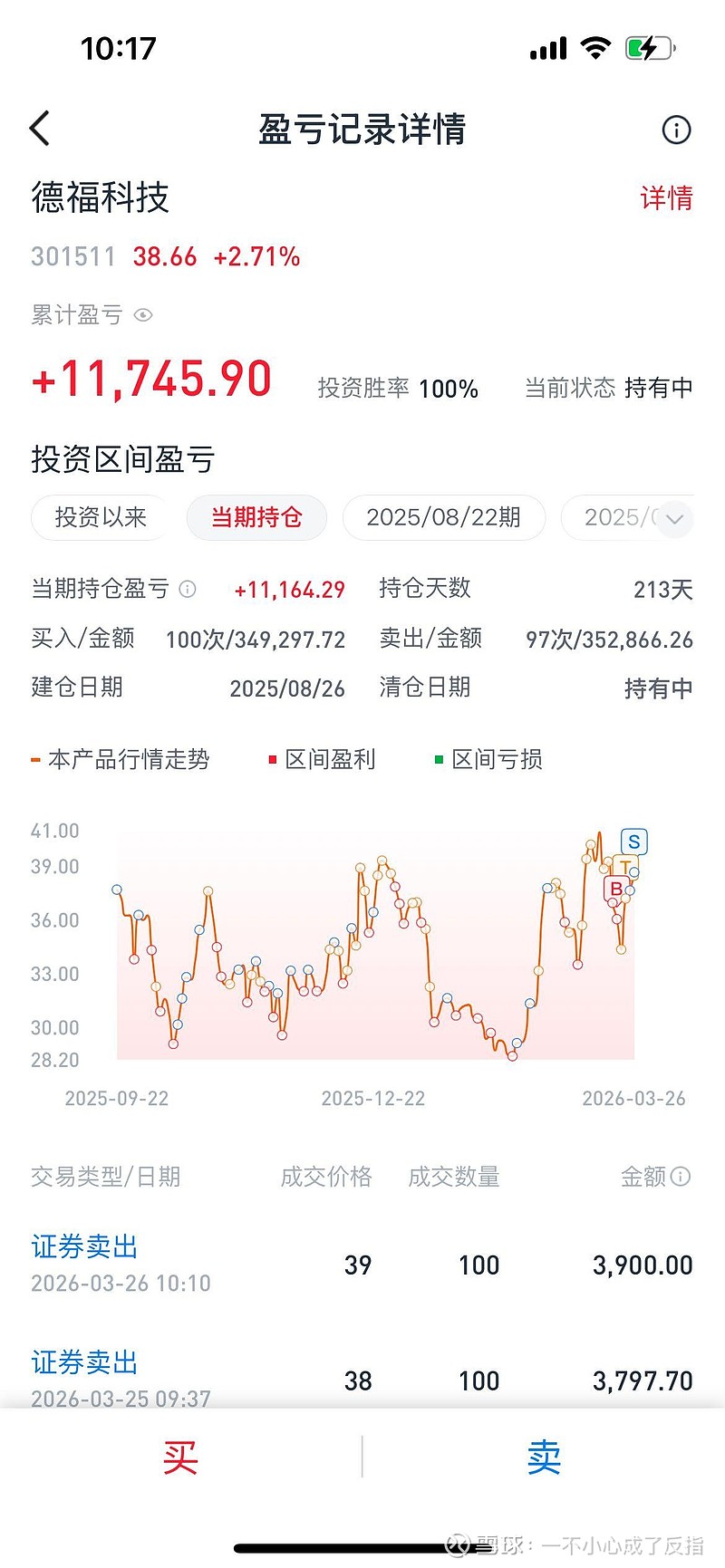This screenshot has width=725, height=1568.
Task: Tap the Wi-Fi icon in the status bar
Action: (595, 46)
